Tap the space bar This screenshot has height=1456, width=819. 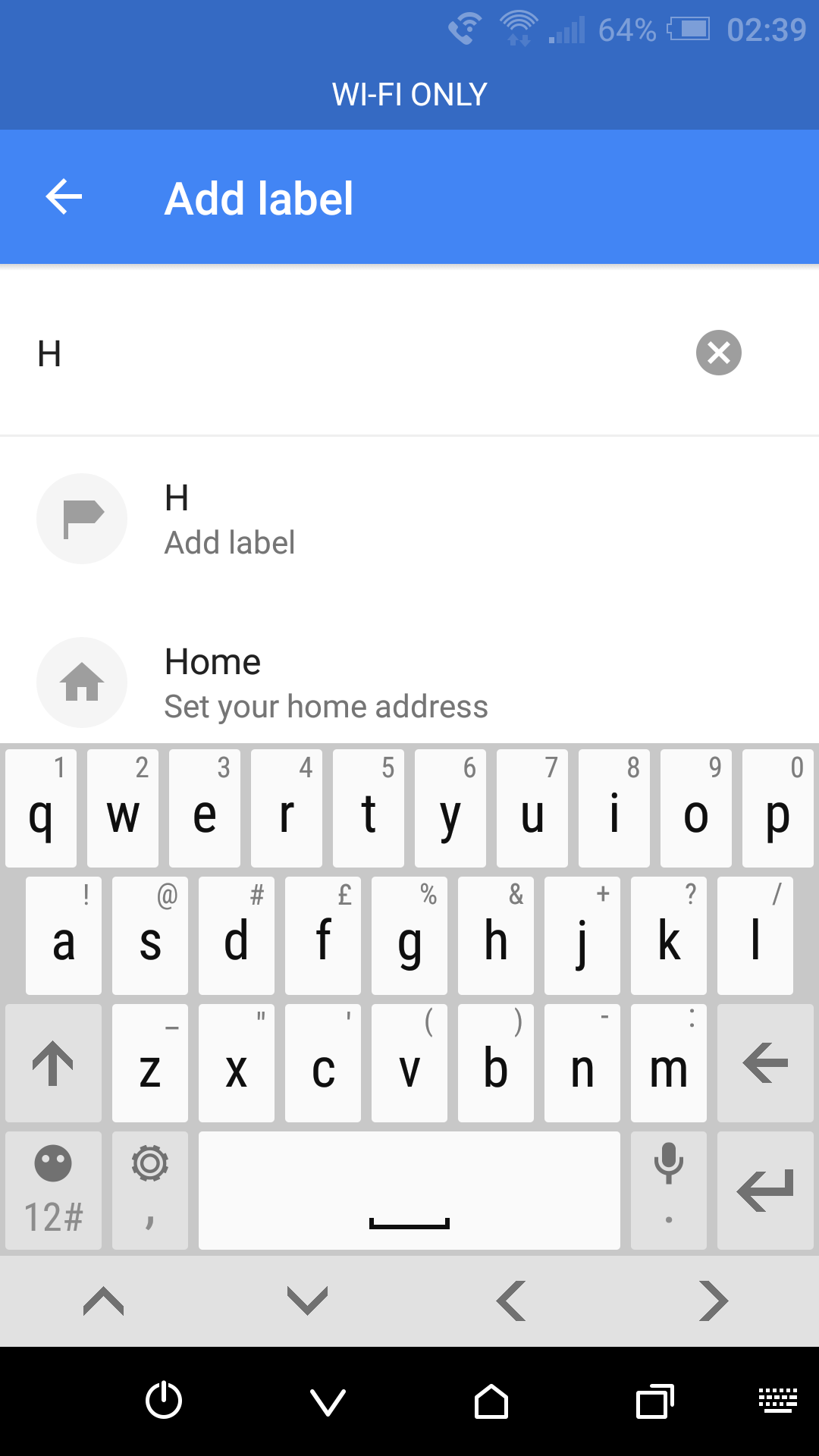(x=409, y=1191)
